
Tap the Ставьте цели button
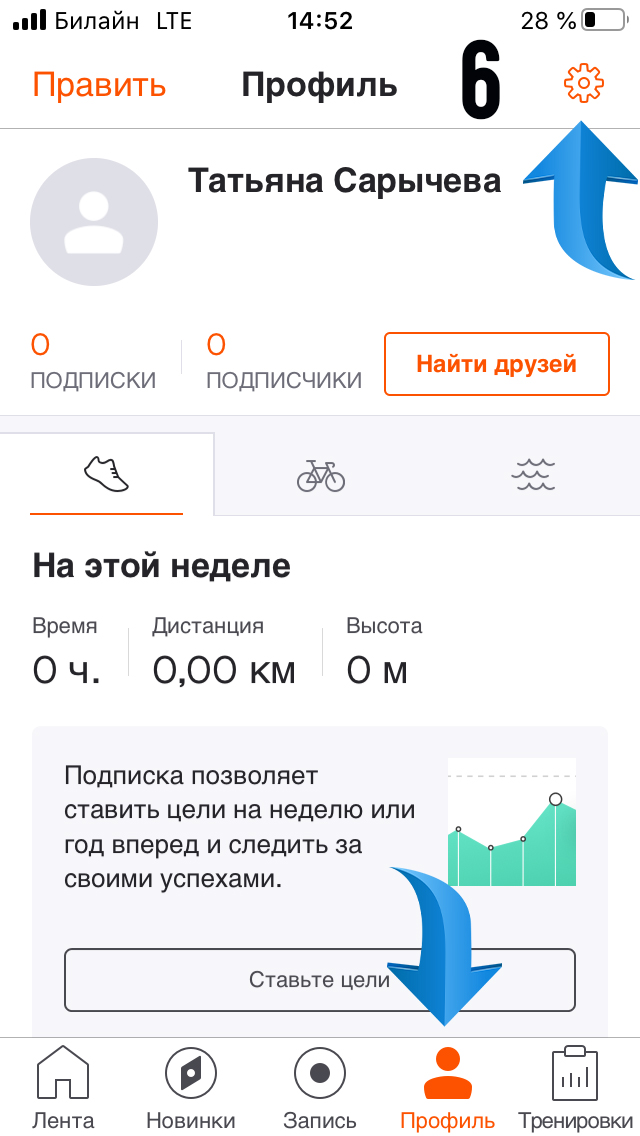(x=319, y=980)
